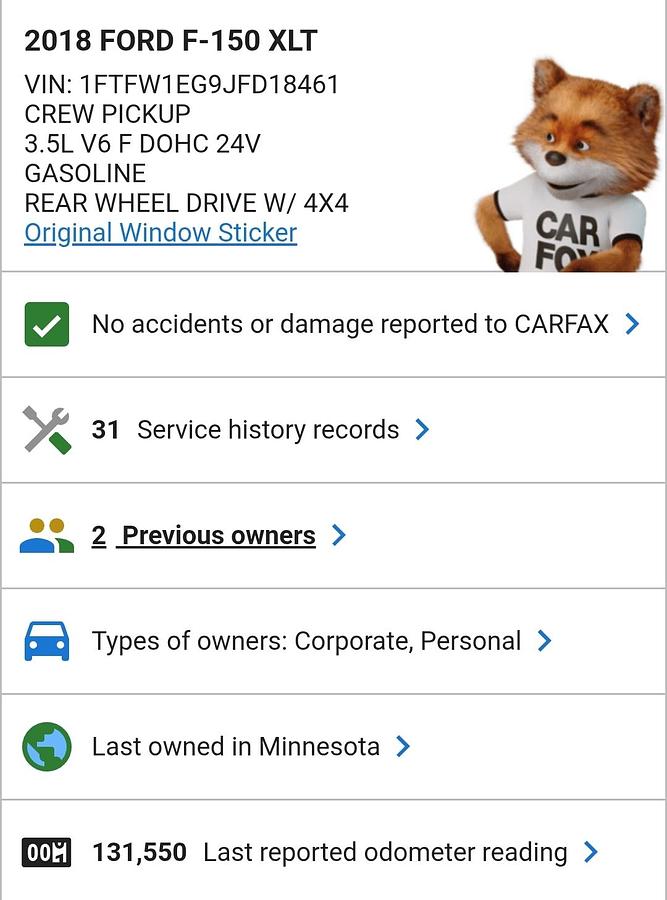Open the 31 service history records
The width and height of the screenshot is (667, 900).
[x=260, y=430]
